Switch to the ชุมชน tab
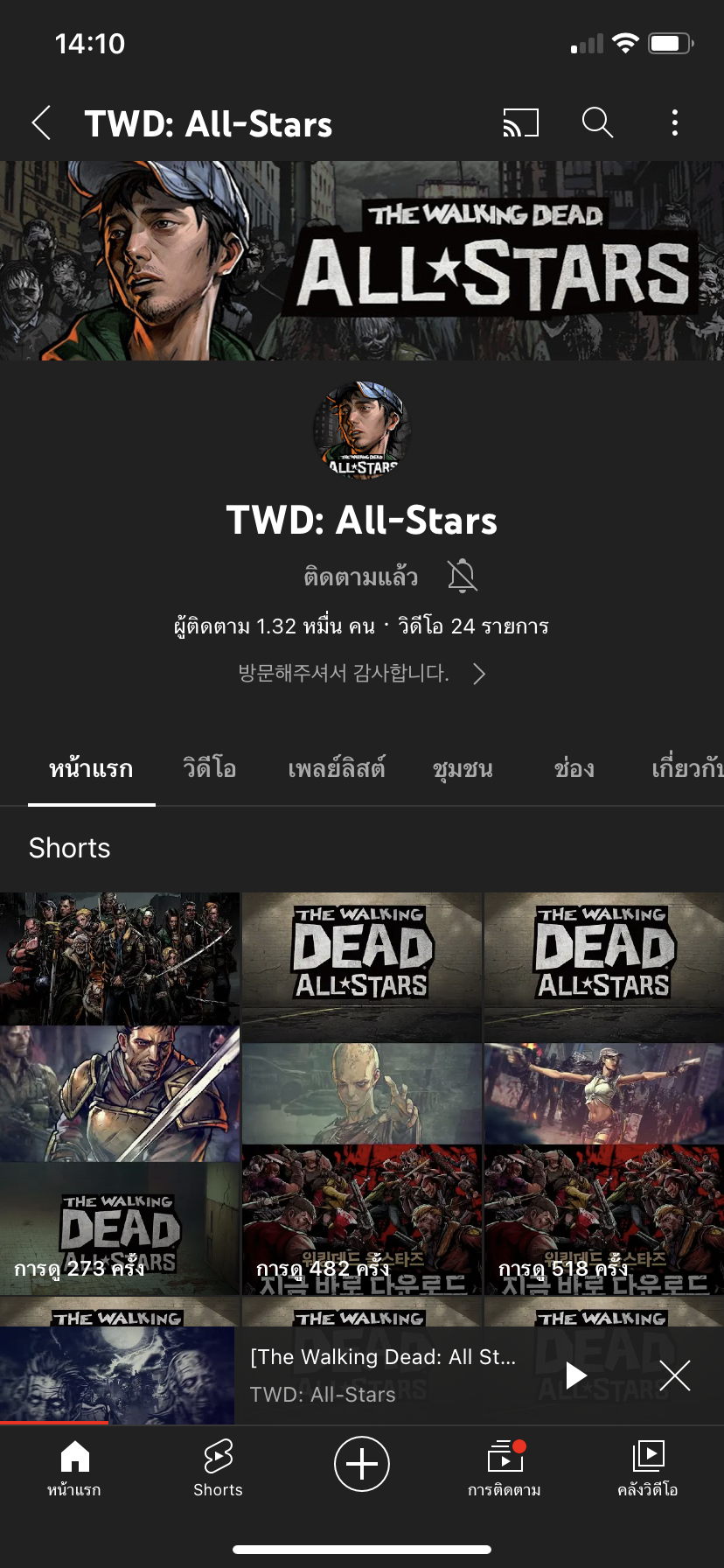This screenshot has width=724, height=1568. pos(463,769)
